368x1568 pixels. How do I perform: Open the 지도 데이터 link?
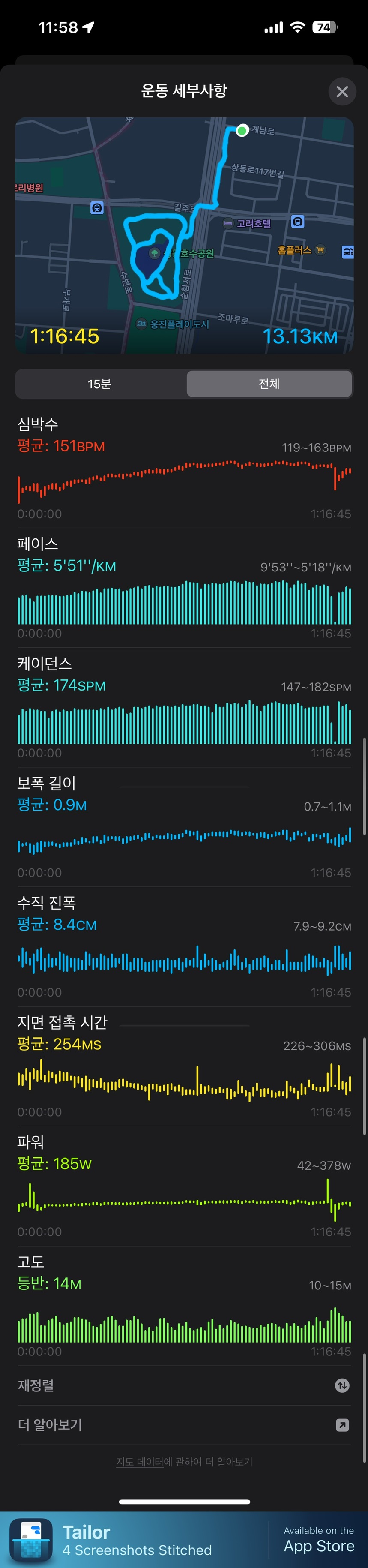pos(139,1461)
